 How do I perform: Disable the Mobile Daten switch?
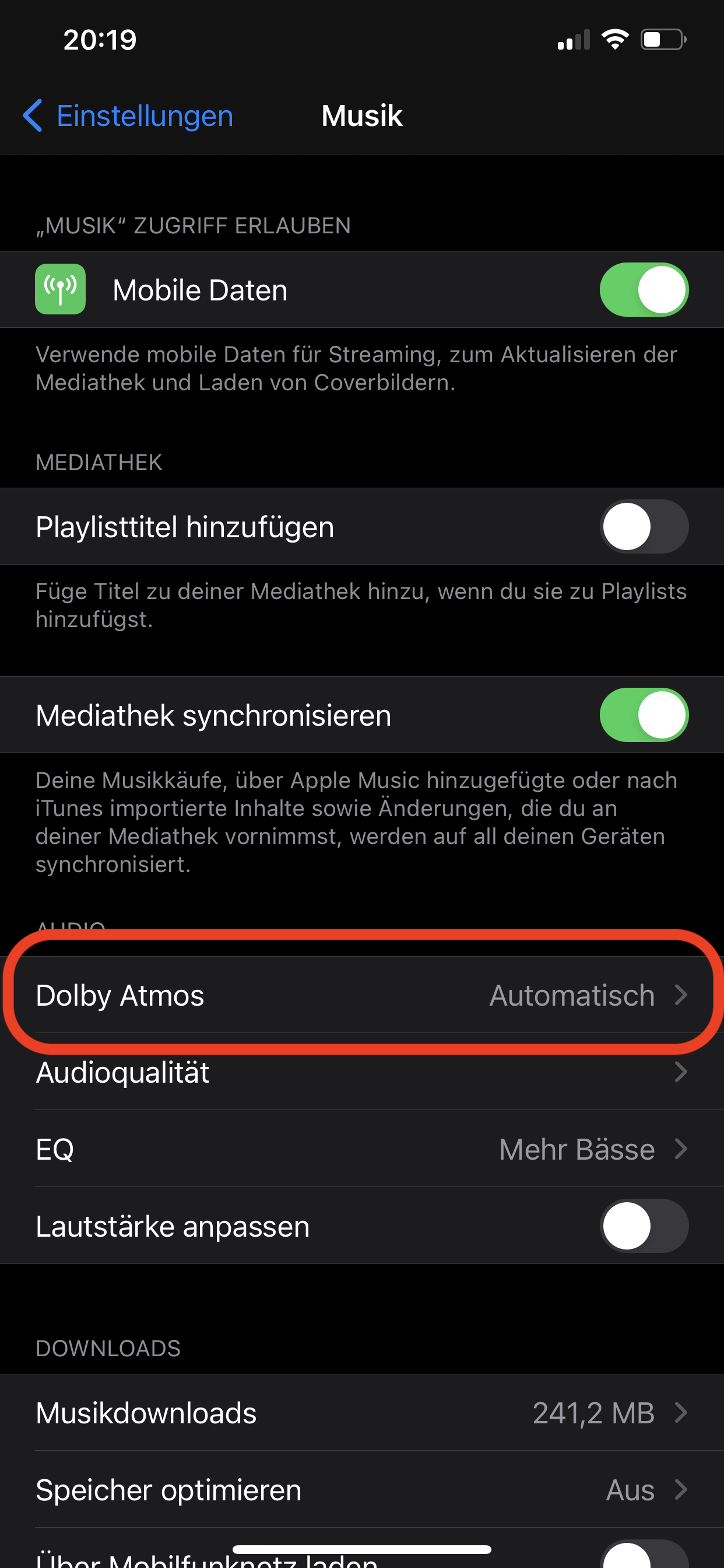point(643,290)
